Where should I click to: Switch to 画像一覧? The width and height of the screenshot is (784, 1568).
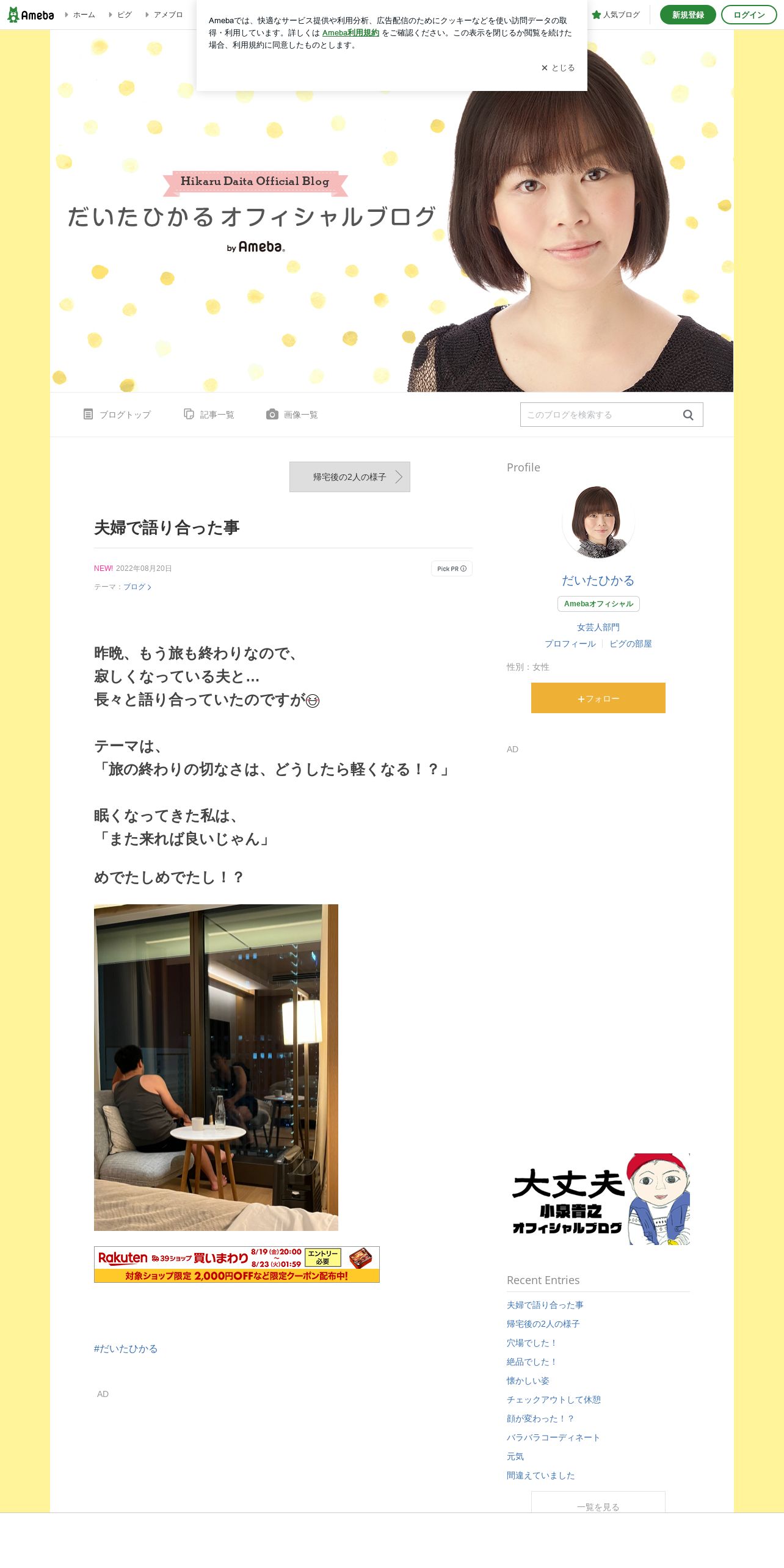(292, 415)
